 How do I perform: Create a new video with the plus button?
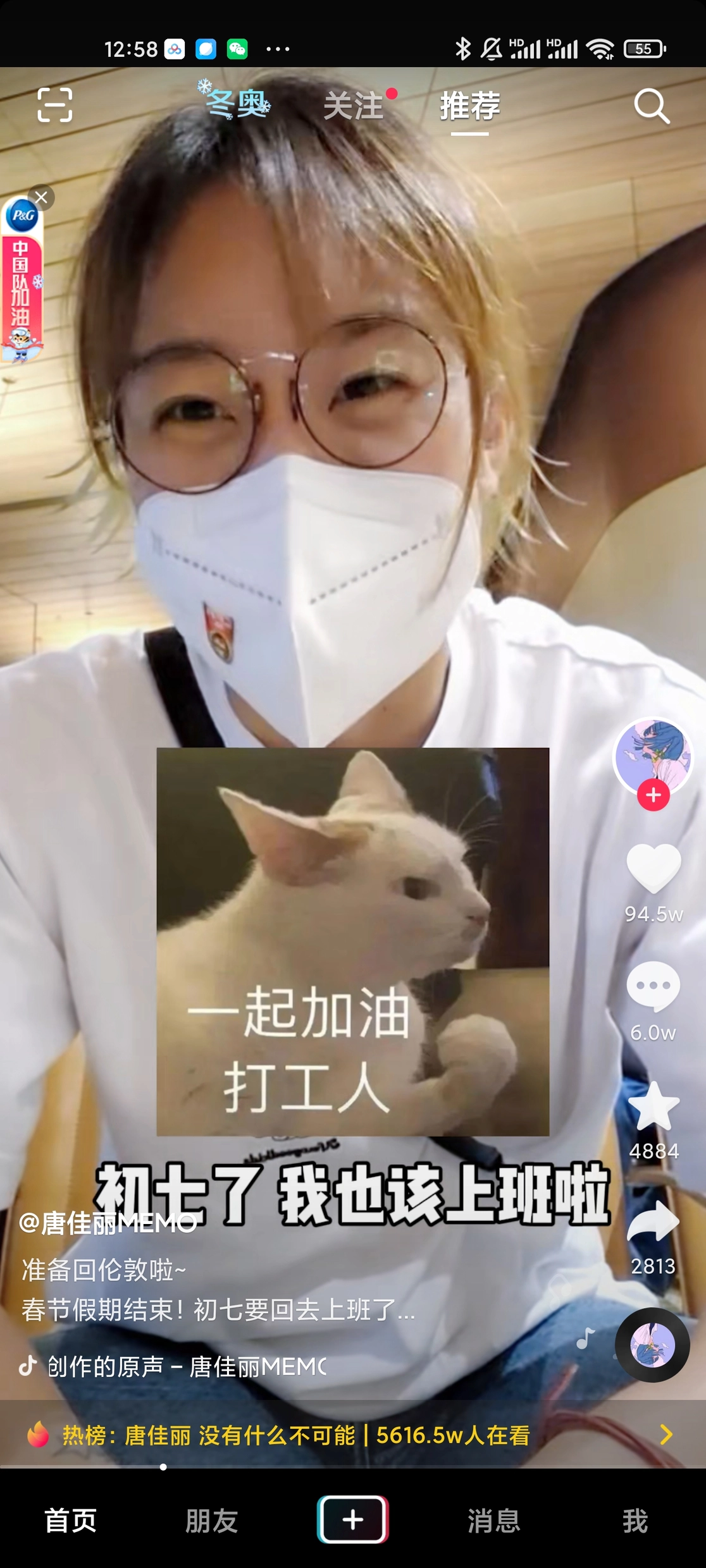pos(352,1519)
